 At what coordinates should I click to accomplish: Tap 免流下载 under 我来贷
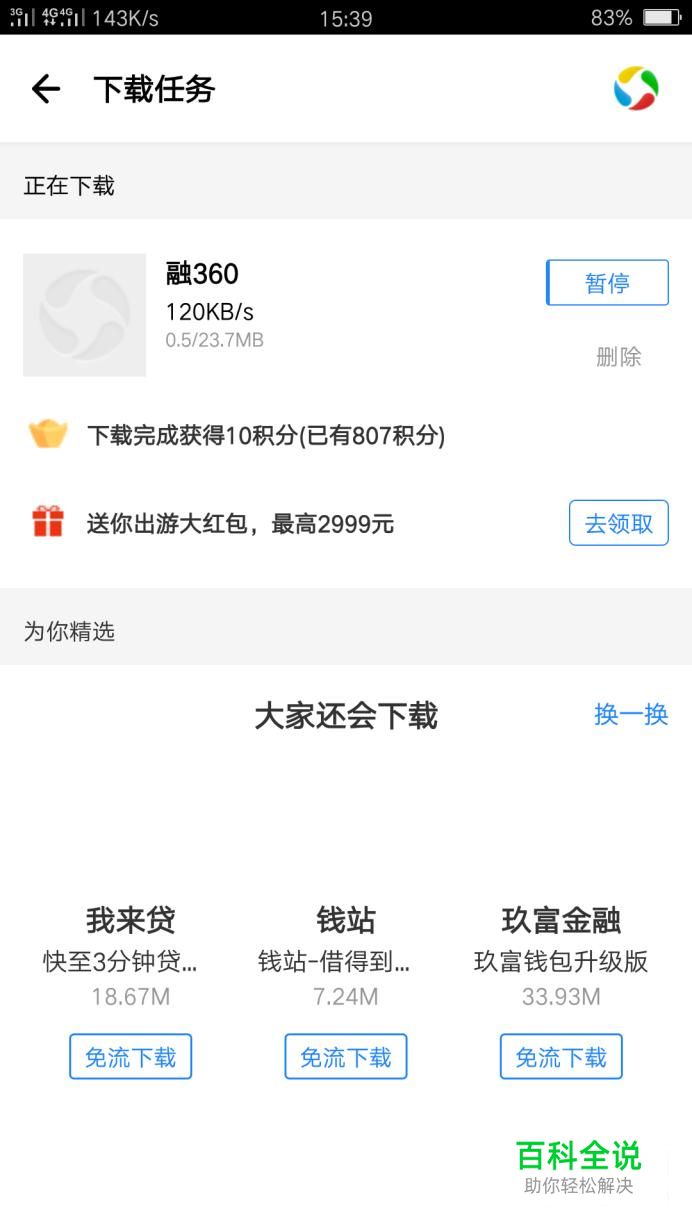click(130, 1057)
